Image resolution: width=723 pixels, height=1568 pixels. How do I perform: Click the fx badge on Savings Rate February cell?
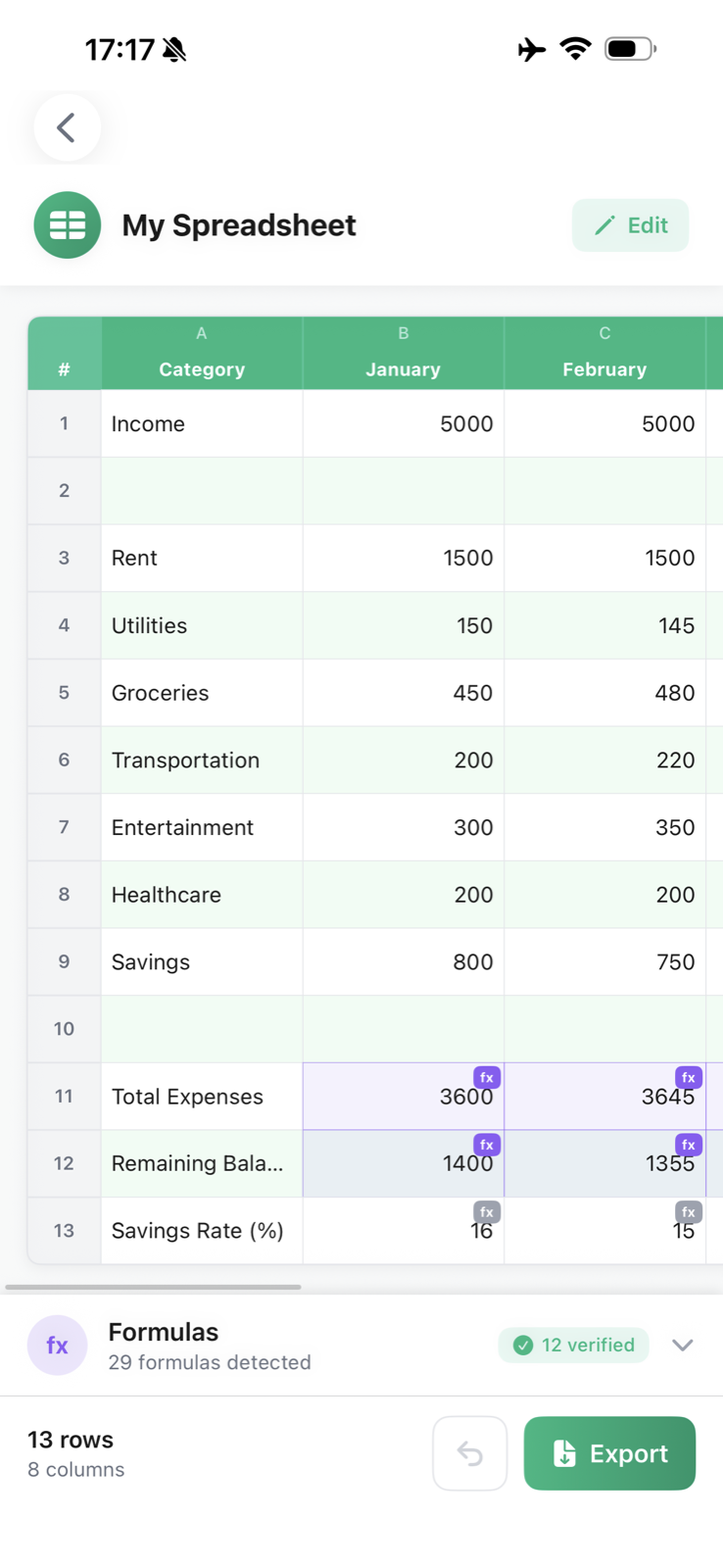[689, 1211]
